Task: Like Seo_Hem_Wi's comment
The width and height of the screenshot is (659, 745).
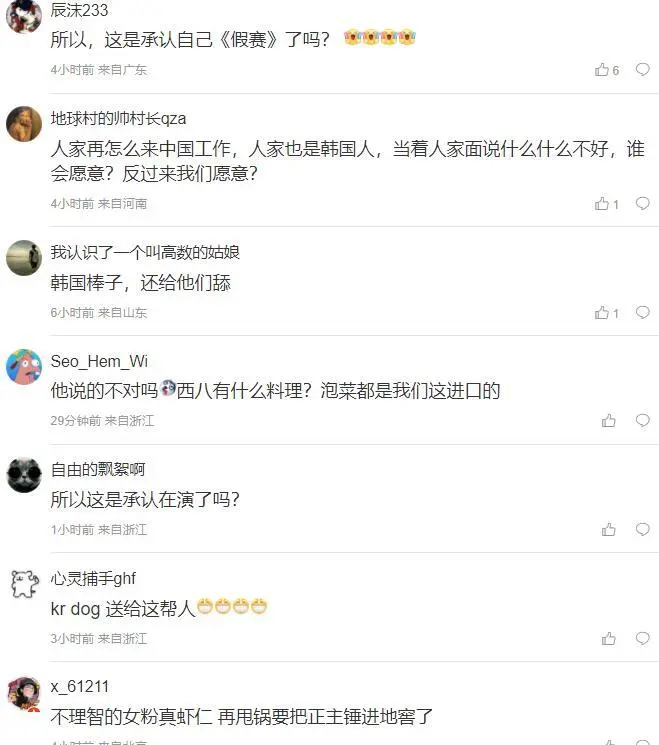Action: pyautogui.click(x=609, y=421)
